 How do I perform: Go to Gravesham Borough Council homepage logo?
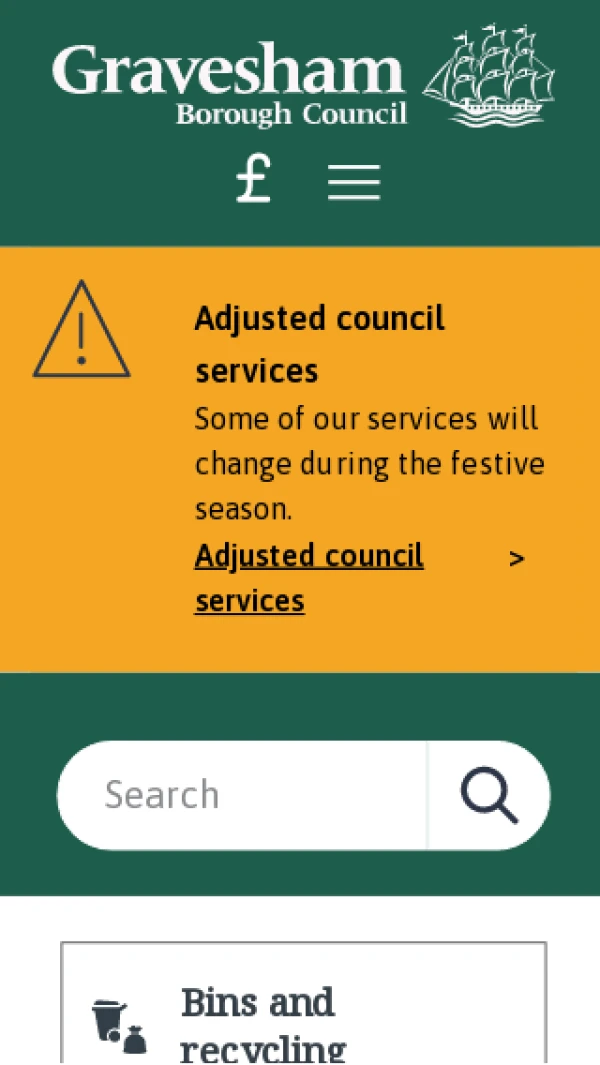point(302,78)
